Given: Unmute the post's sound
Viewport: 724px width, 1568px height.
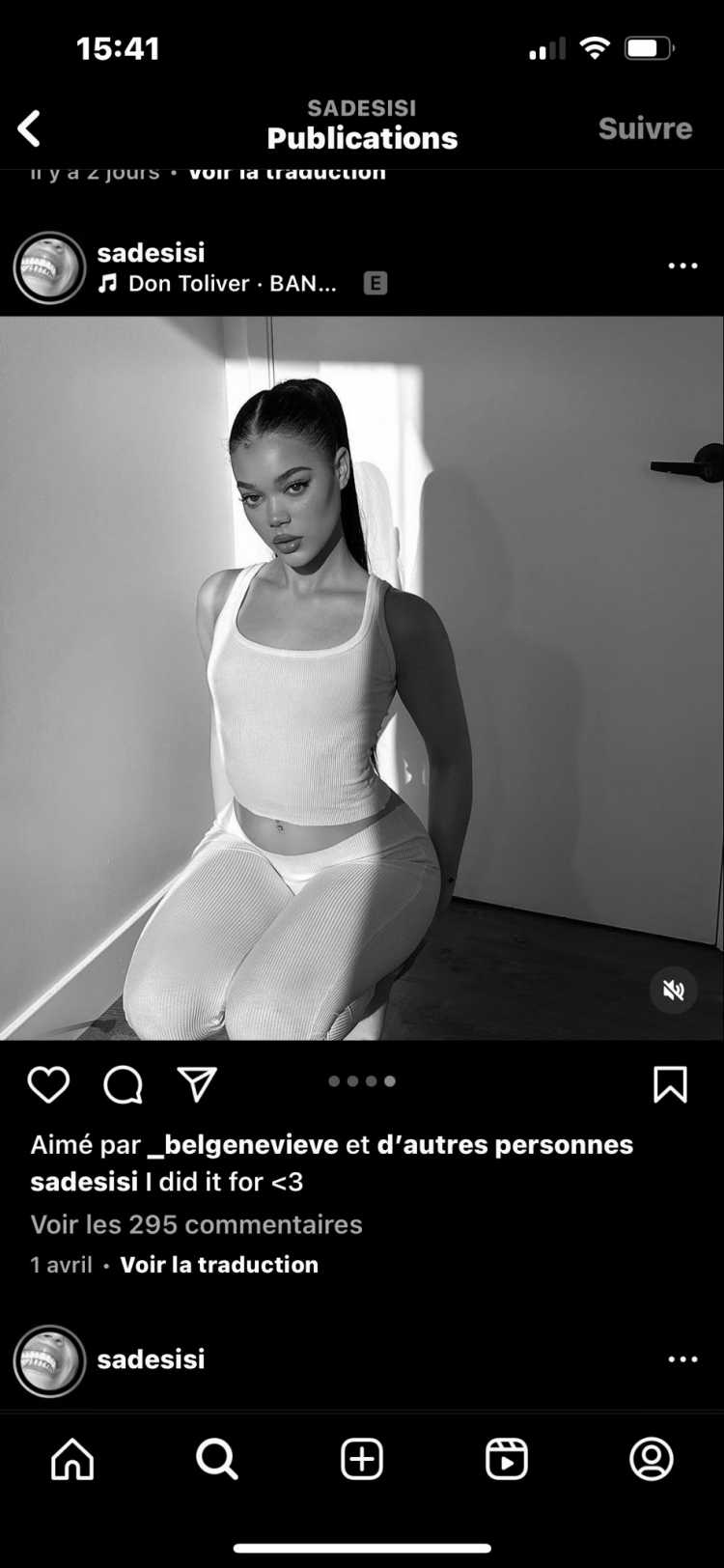Looking at the screenshot, I should tap(674, 990).
